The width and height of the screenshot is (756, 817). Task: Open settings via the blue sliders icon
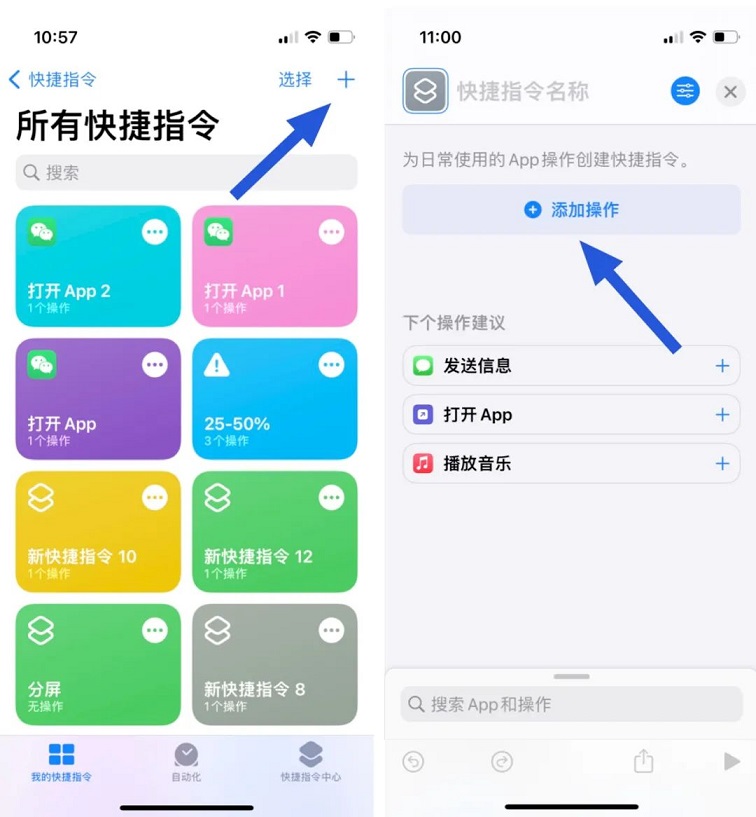tap(685, 90)
